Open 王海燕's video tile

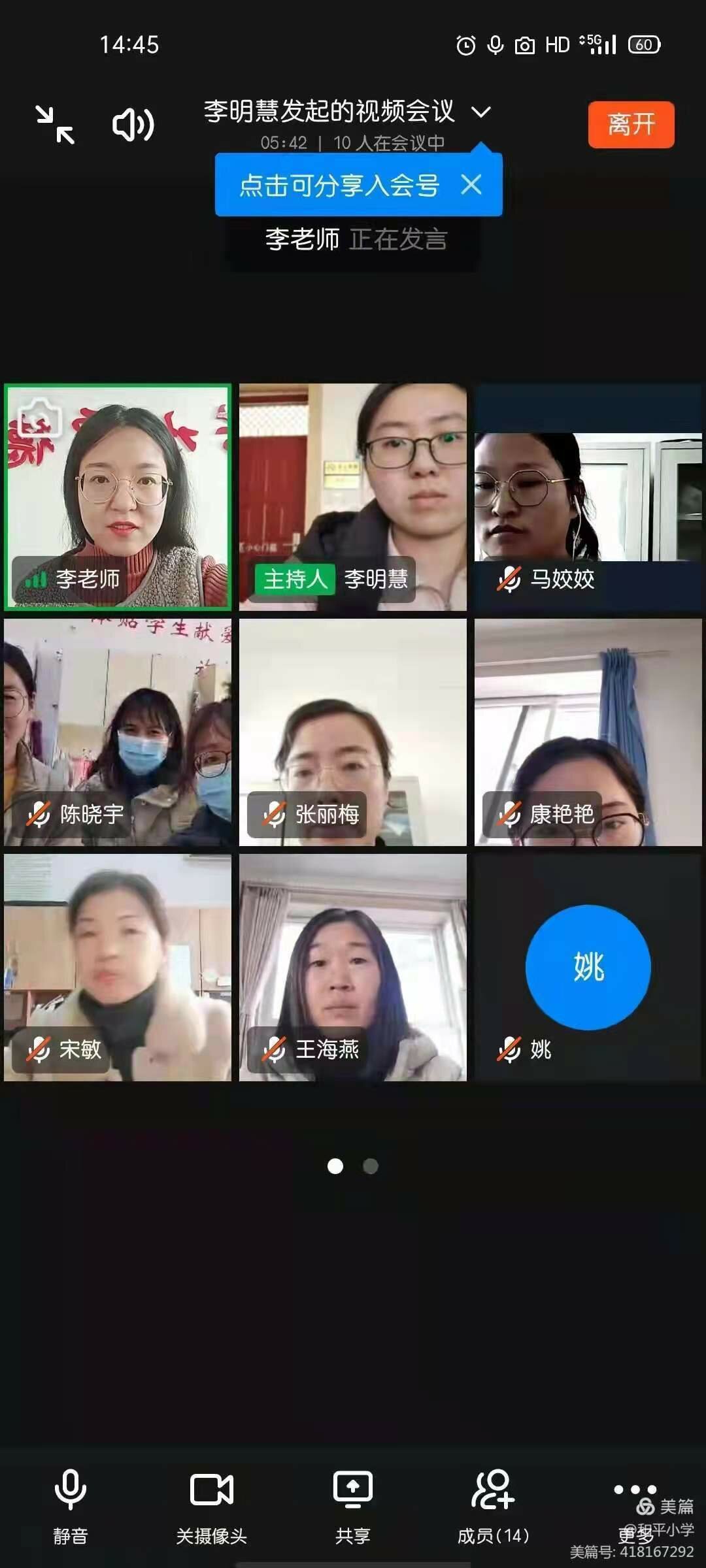click(353, 967)
